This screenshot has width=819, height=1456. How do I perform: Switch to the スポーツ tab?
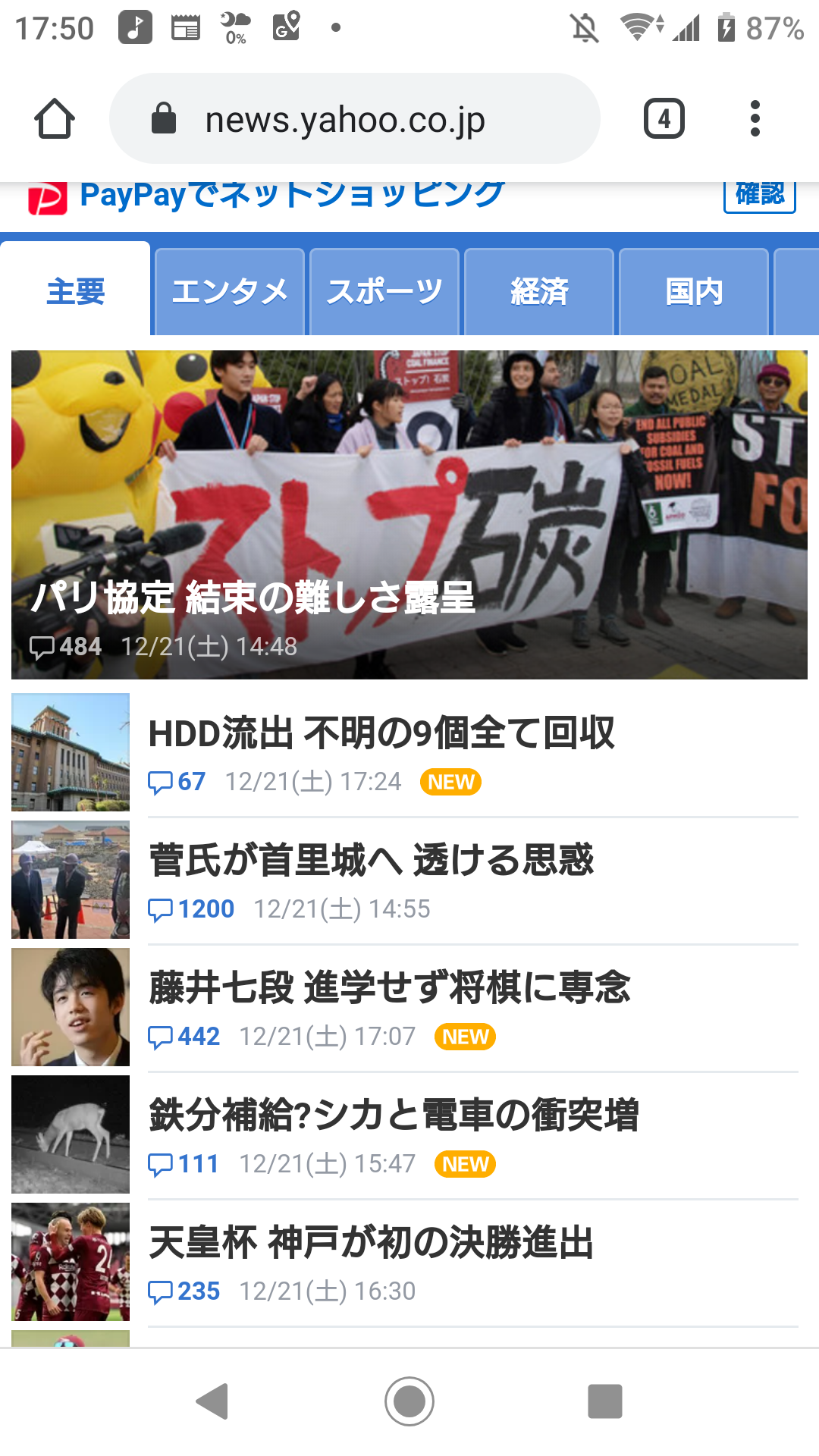click(x=384, y=291)
